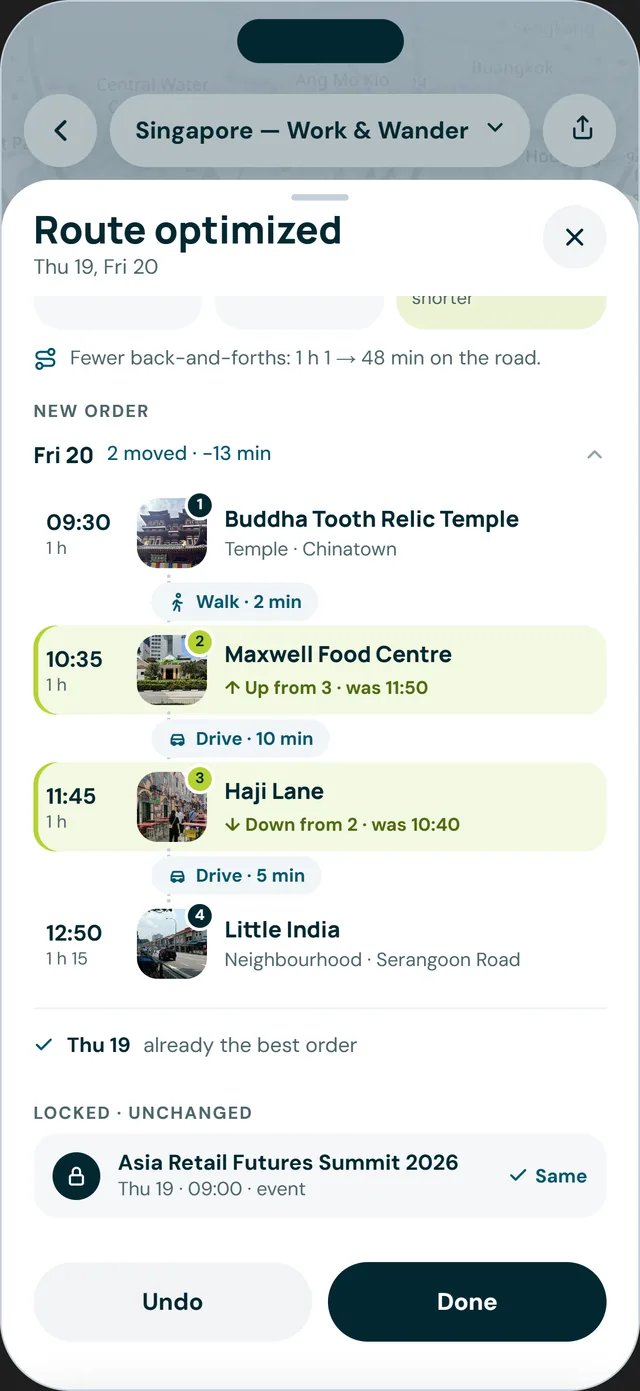
Task: Open the Asia Retail Futures Summit 2026 card
Action: click(320, 1175)
